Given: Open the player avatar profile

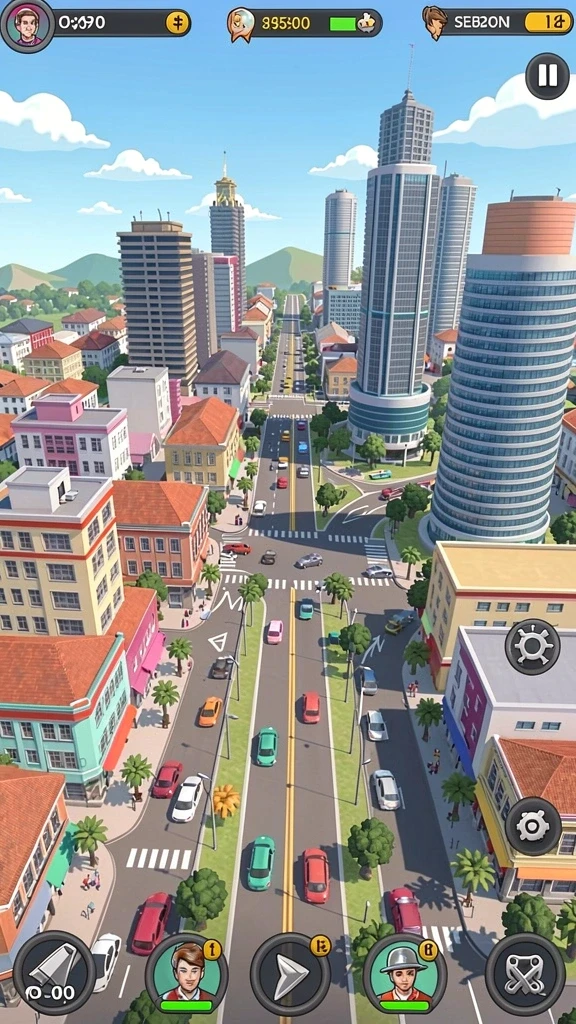Looking at the screenshot, I should 27,25.
